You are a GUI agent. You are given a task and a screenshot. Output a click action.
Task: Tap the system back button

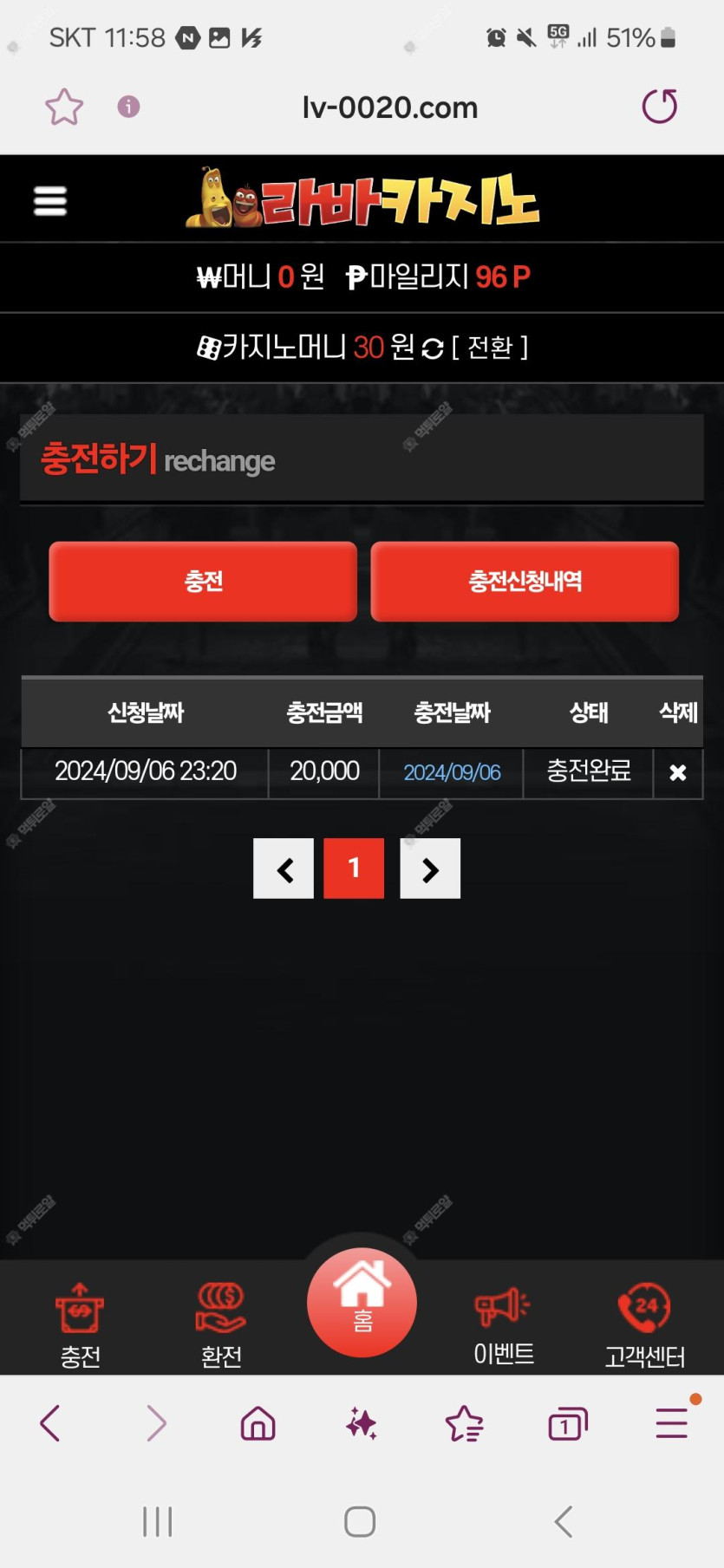(x=564, y=1521)
